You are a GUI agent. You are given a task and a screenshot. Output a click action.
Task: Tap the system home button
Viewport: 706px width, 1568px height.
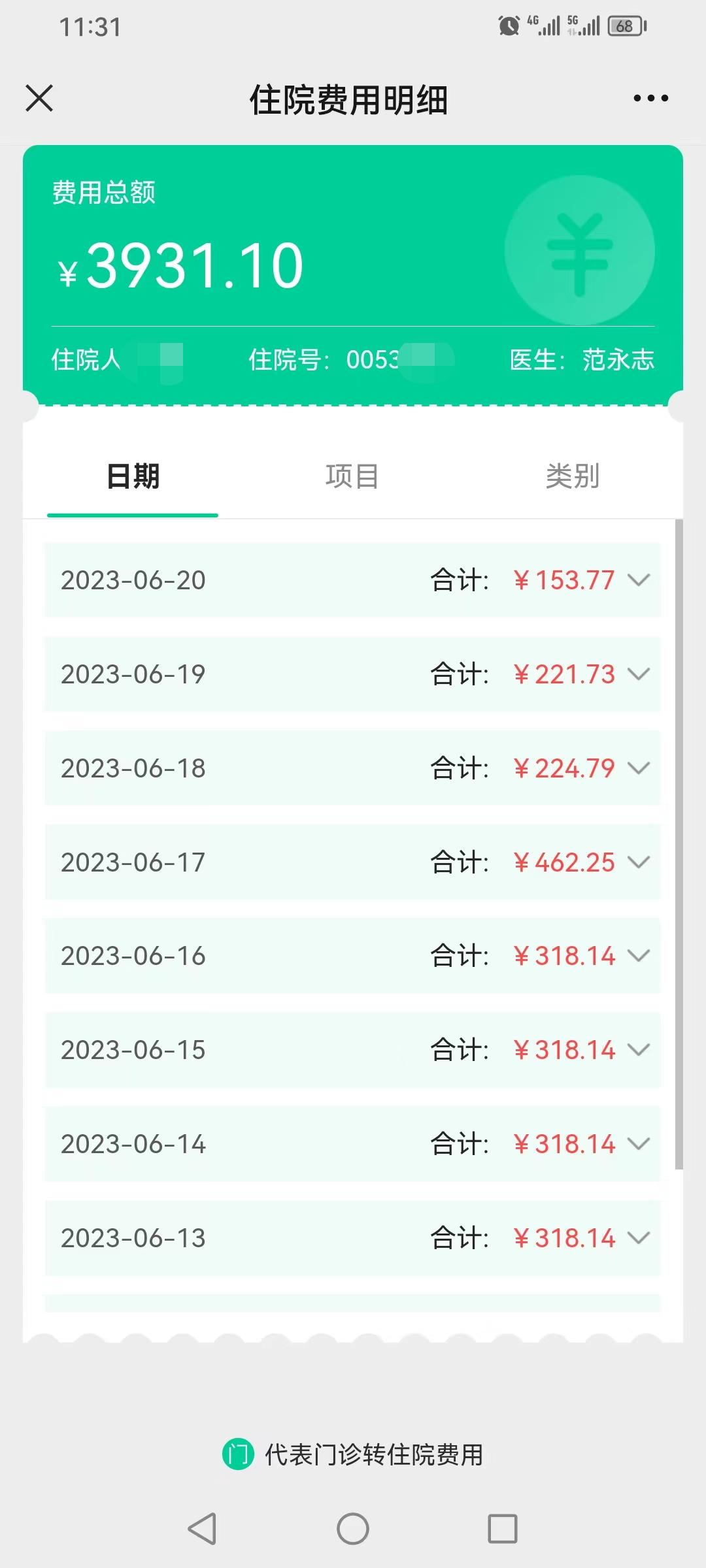coord(353,1529)
